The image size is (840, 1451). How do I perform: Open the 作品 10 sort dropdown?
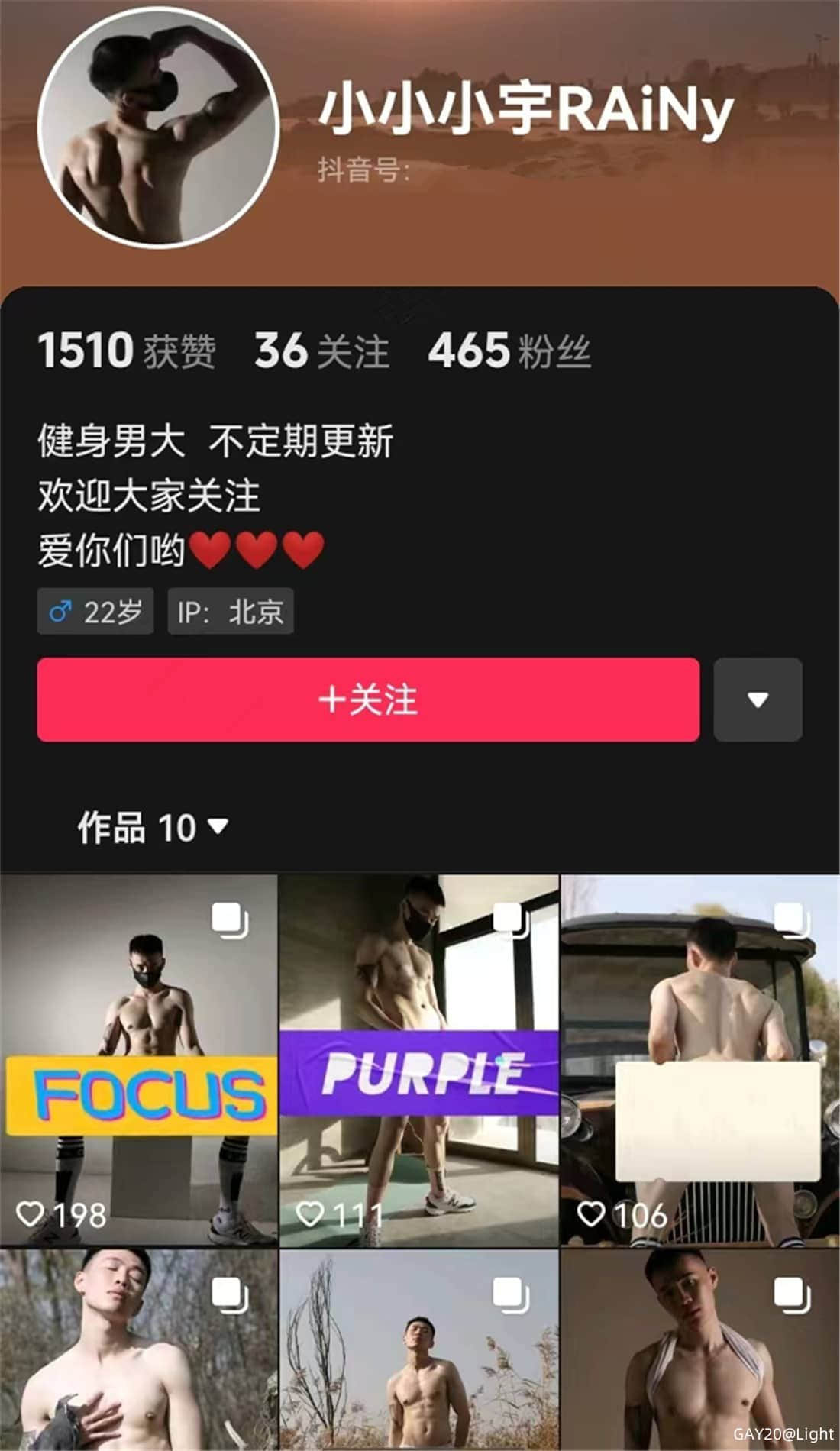click(x=153, y=827)
